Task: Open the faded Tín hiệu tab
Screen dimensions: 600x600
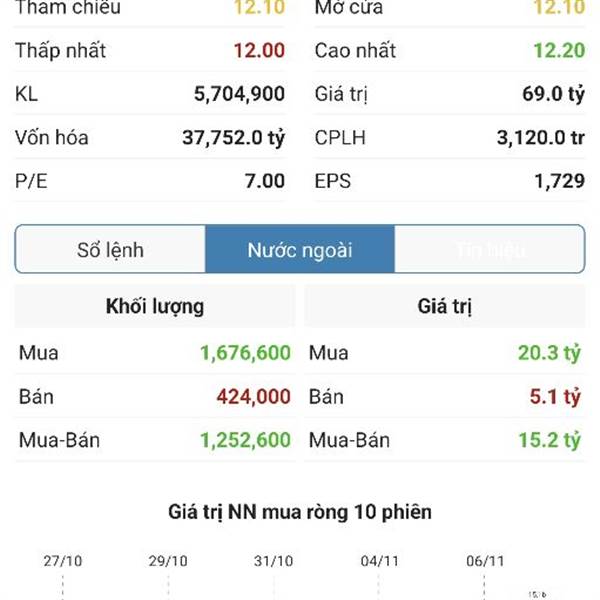Action: (x=490, y=250)
